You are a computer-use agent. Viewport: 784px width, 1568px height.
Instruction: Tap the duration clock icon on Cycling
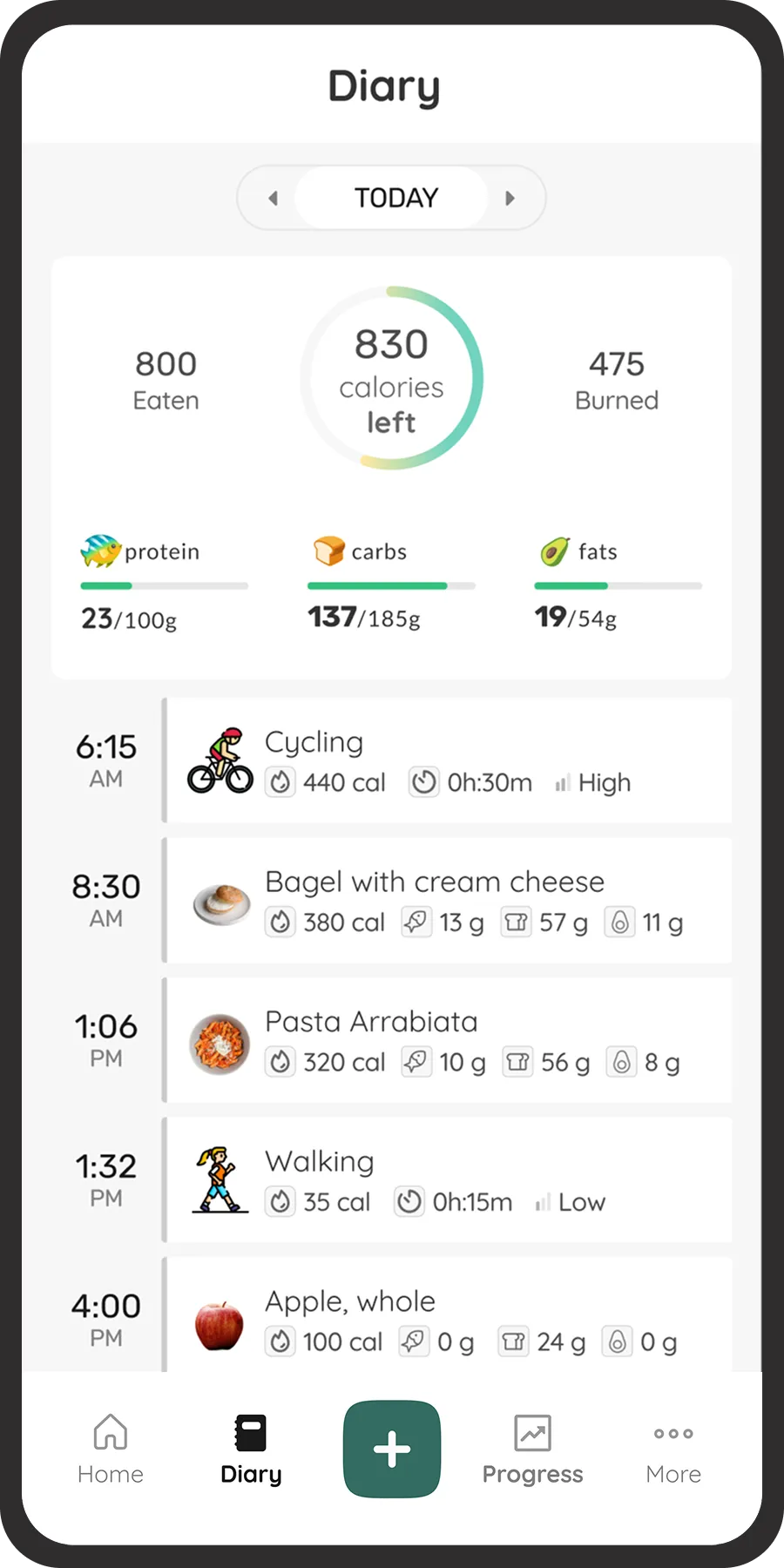click(x=424, y=782)
